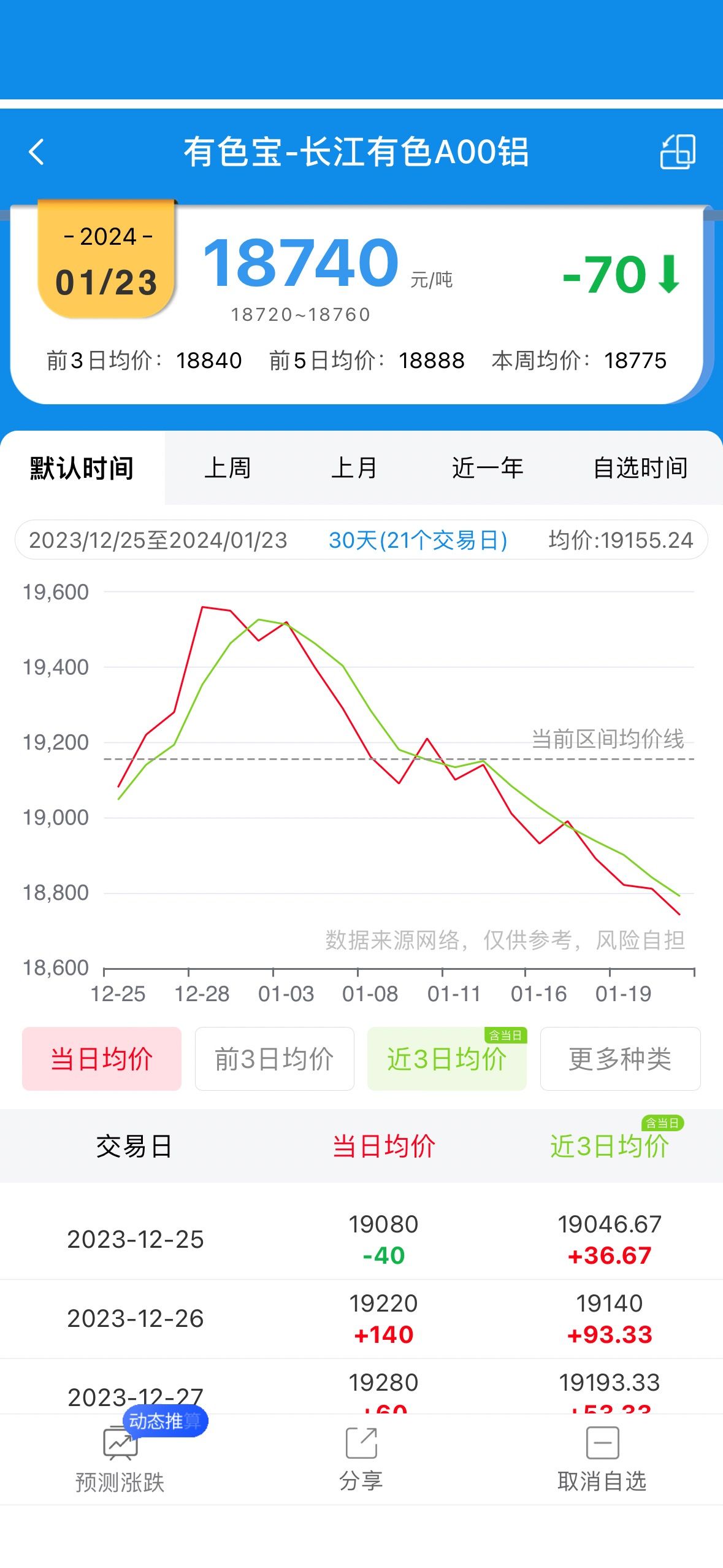This screenshot has height=1568, width=723.
Task: Toggle the 前3日均价 chart line
Action: coord(274,1059)
